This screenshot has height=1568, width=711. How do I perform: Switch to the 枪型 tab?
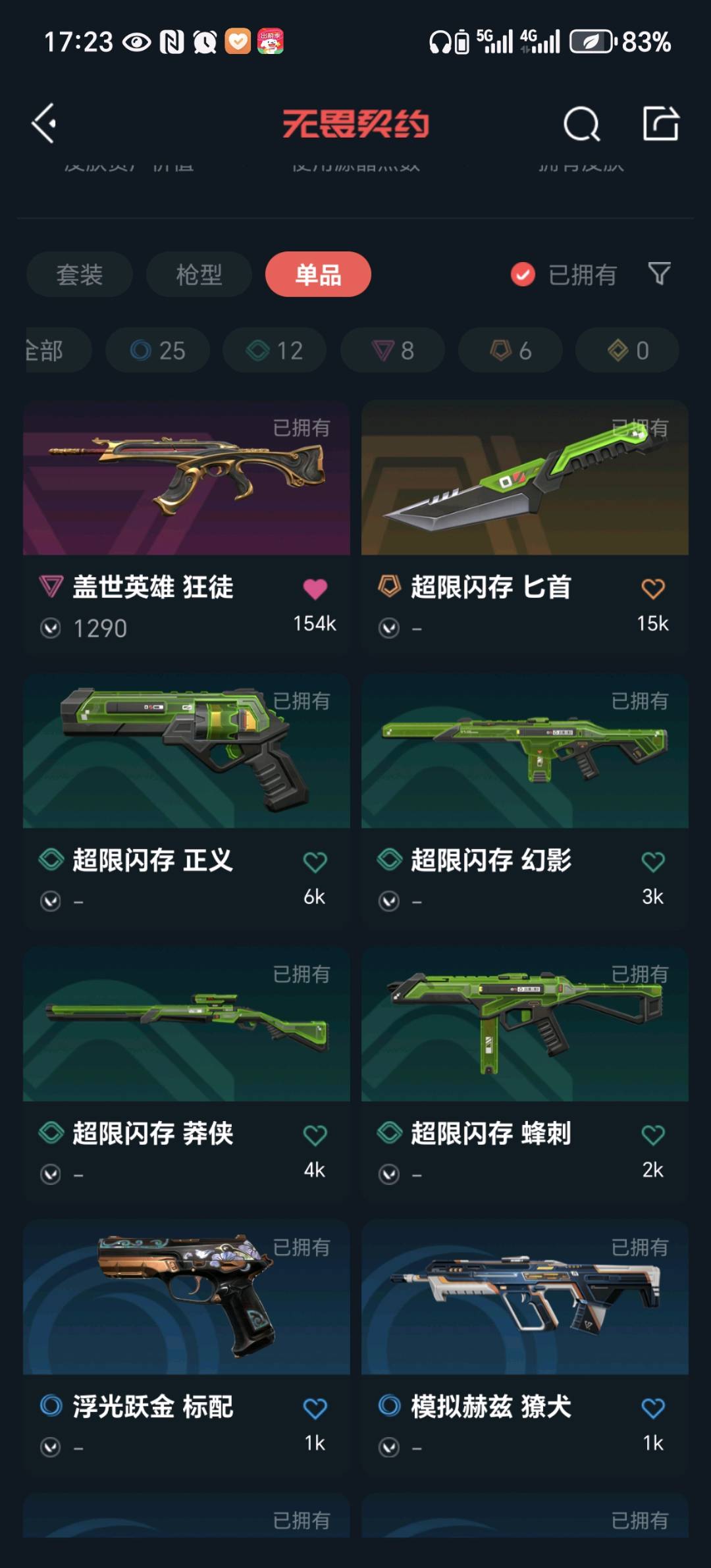[199, 274]
